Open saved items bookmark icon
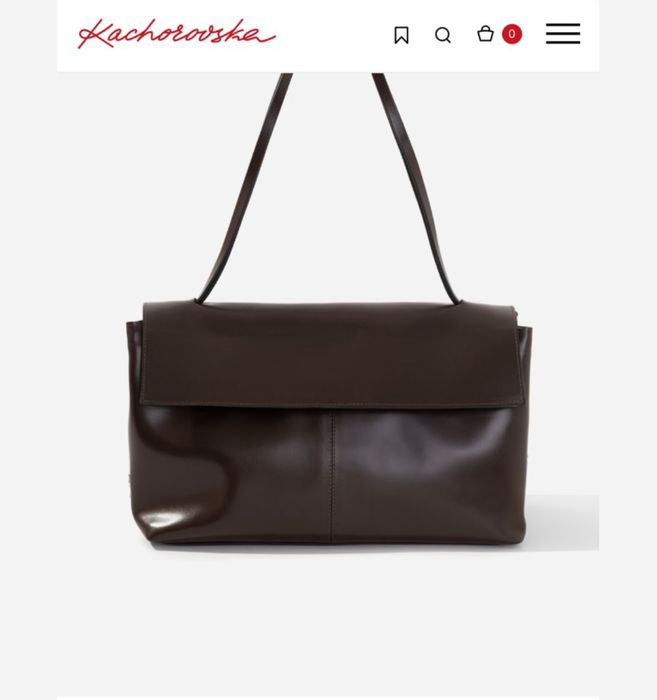 pyautogui.click(x=401, y=35)
